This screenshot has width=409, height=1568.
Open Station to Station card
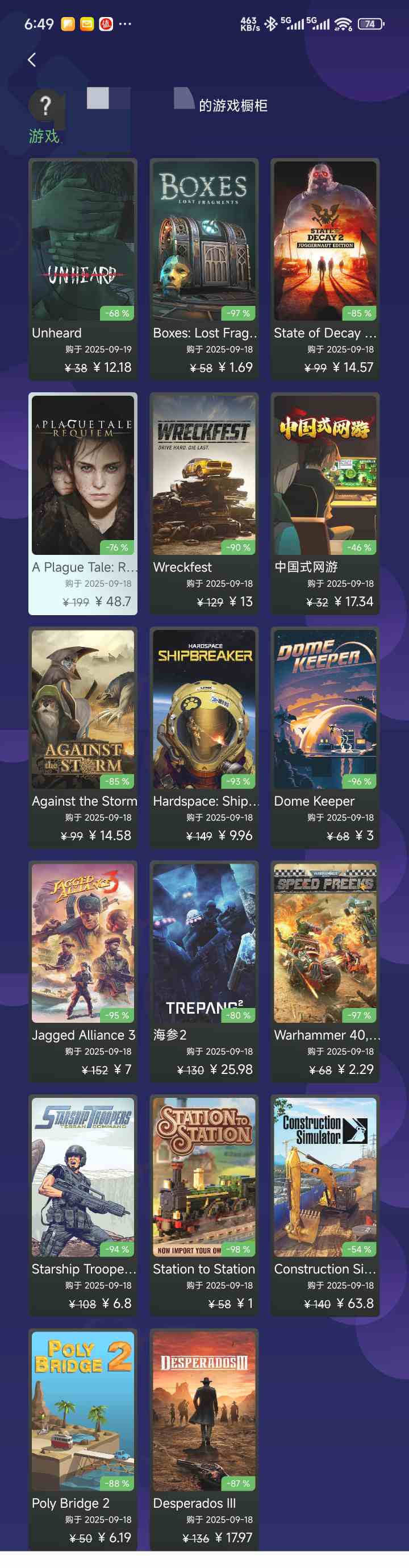pyautogui.click(x=204, y=1205)
